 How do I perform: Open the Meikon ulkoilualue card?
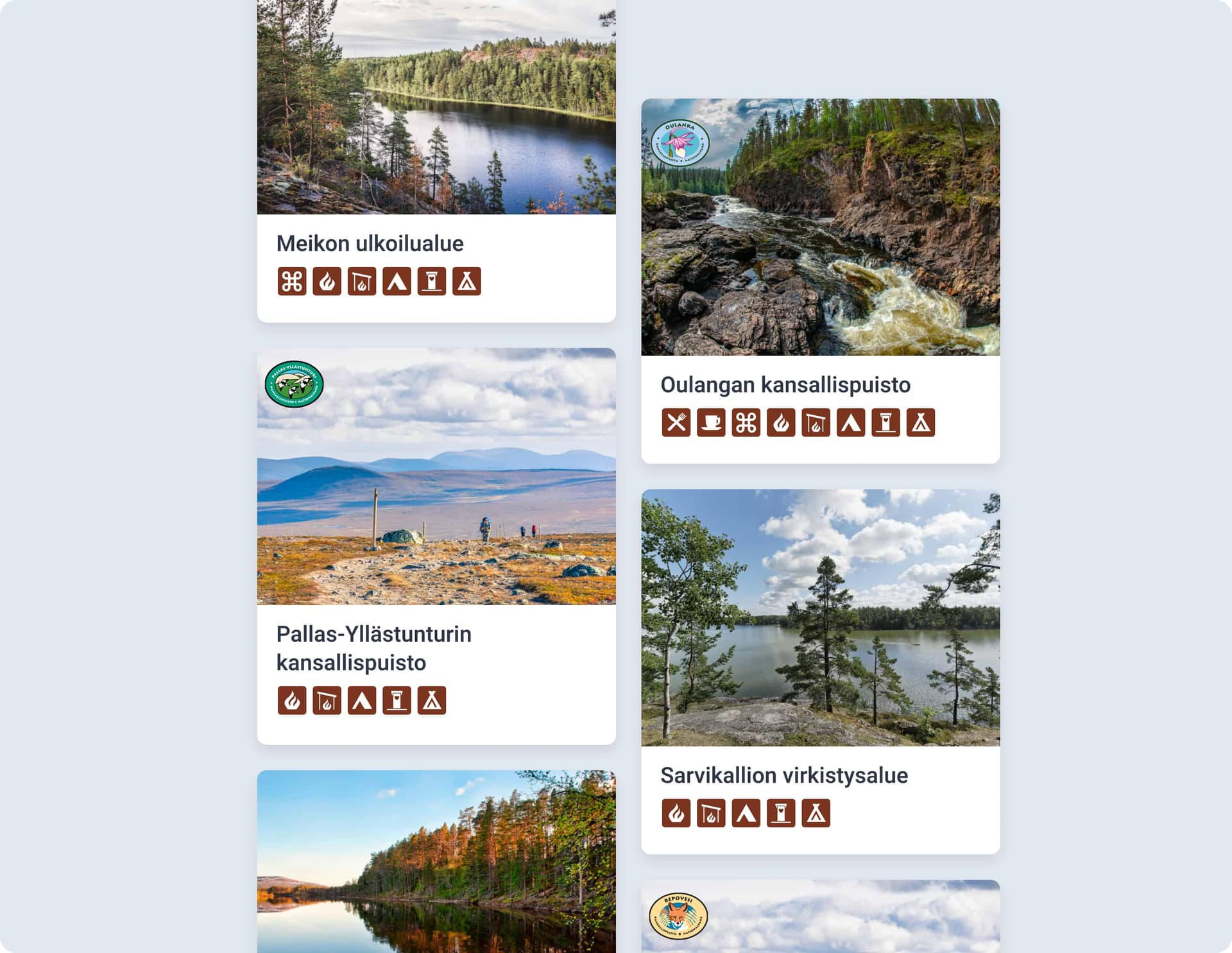point(370,244)
